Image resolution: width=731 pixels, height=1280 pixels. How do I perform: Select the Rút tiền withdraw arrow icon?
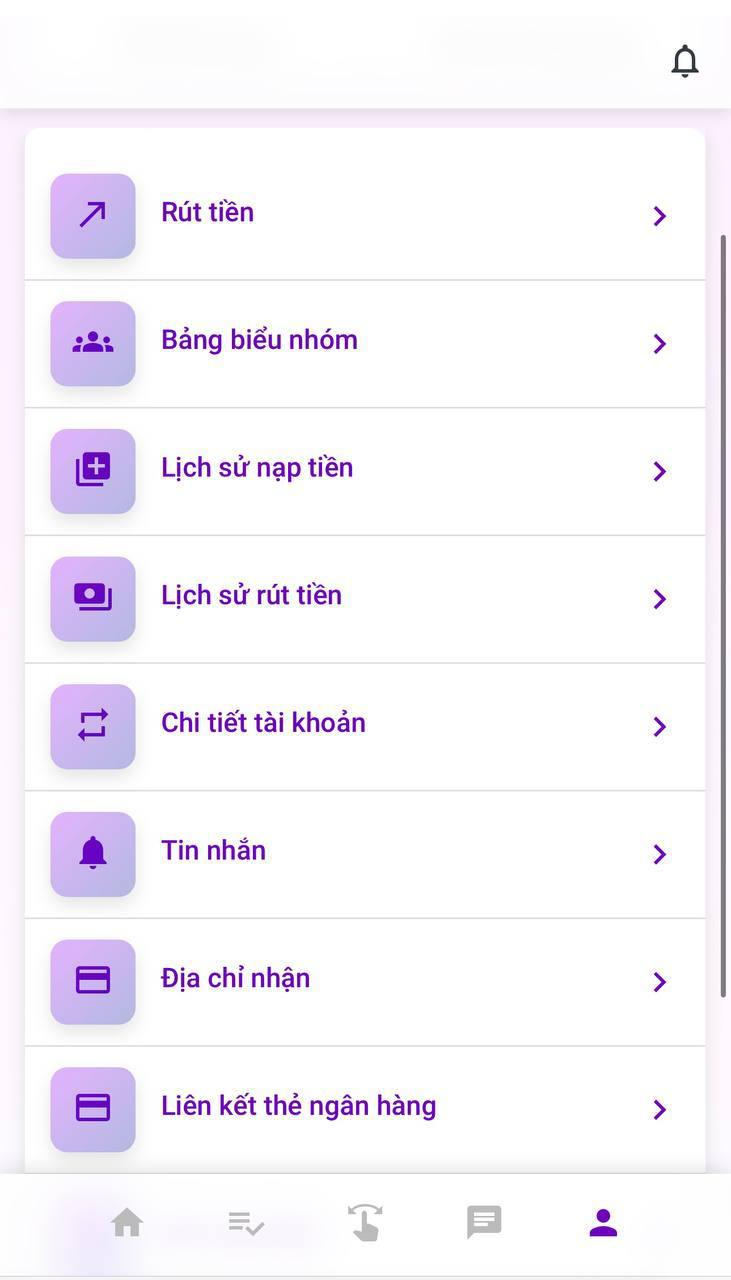(x=92, y=215)
